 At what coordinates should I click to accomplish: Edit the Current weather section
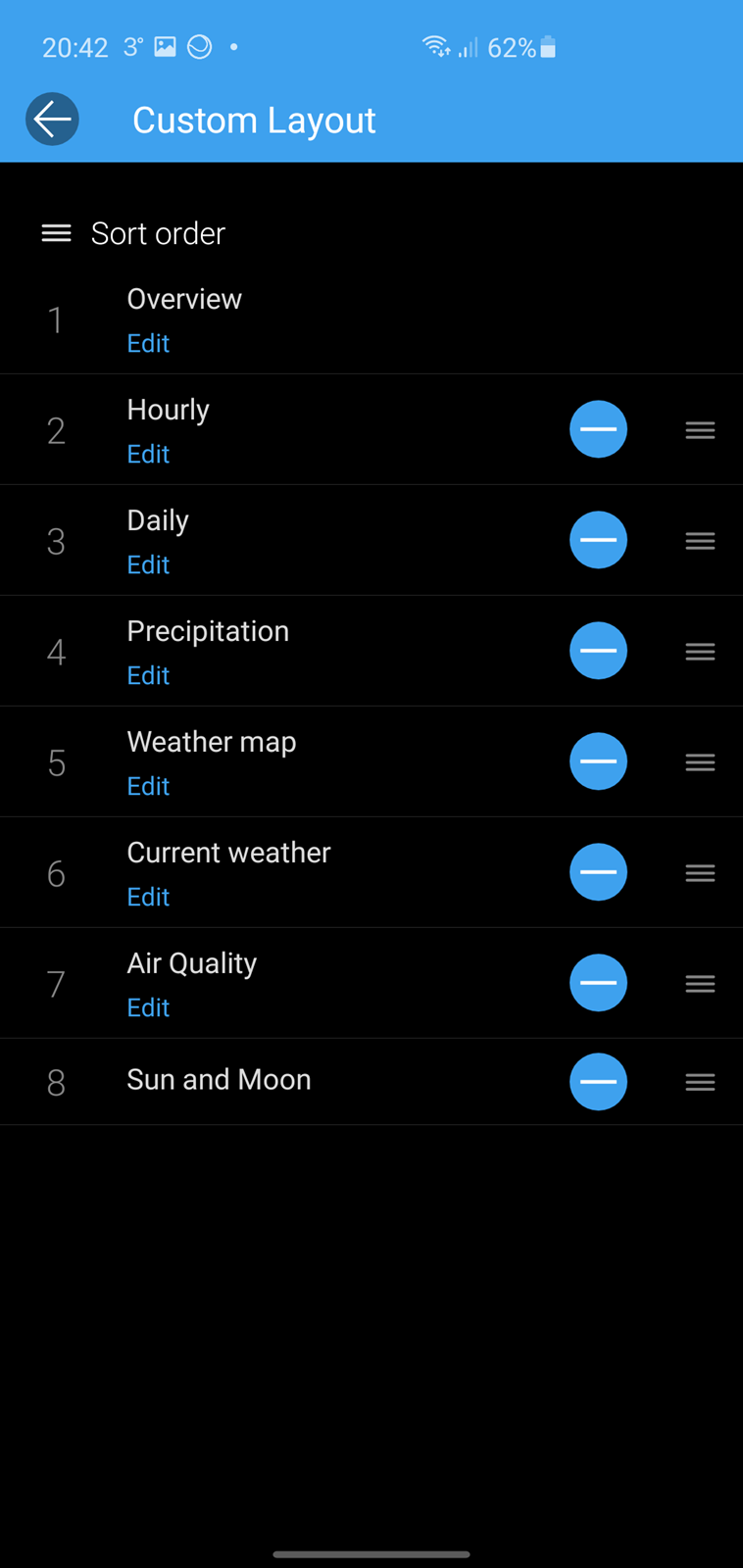[x=148, y=897]
